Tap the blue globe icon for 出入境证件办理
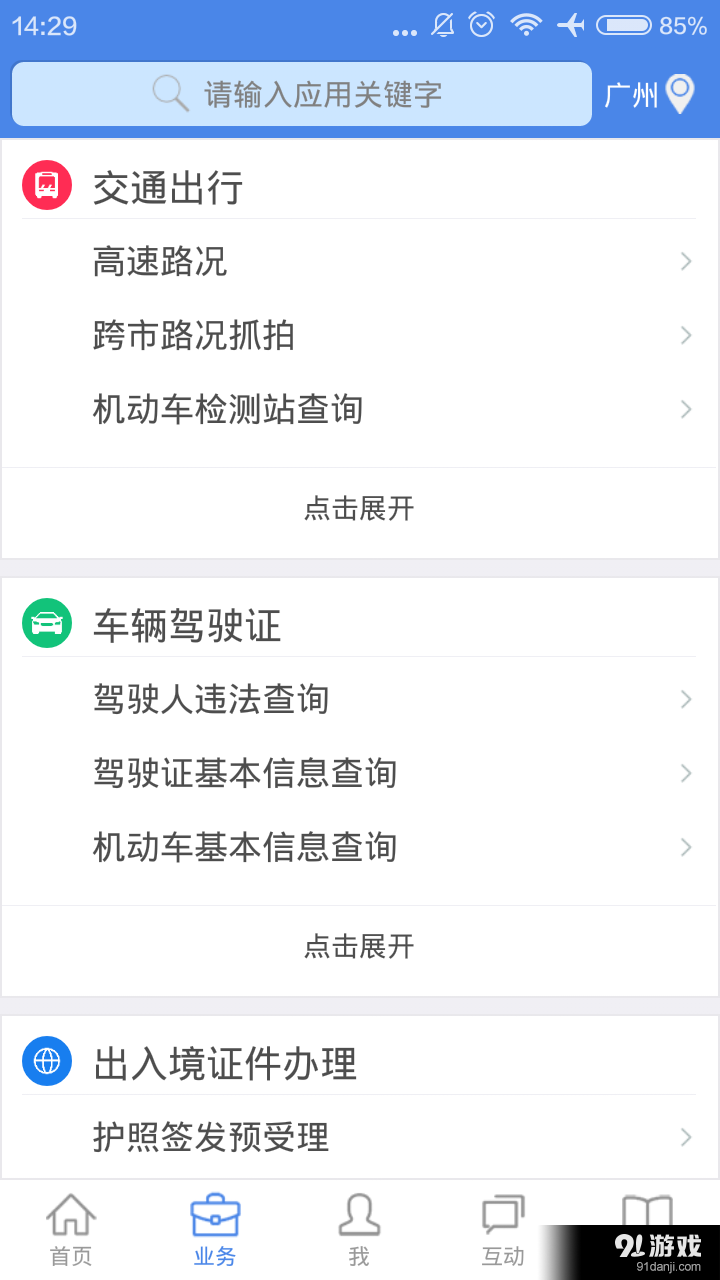Image resolution: width=720 pixels, height=1280 pixels. click(46, 1062)
